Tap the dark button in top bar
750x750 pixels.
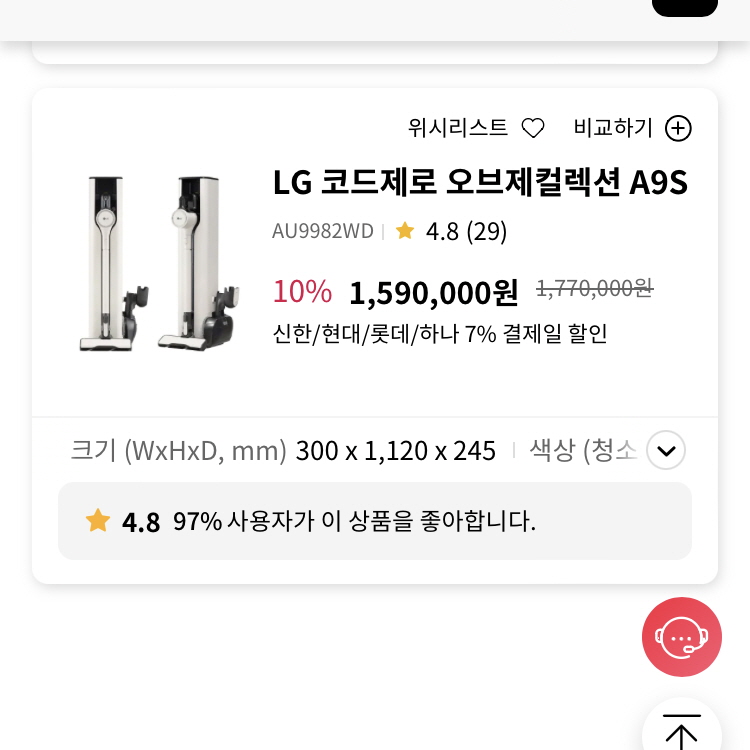[x=684, y=6]
